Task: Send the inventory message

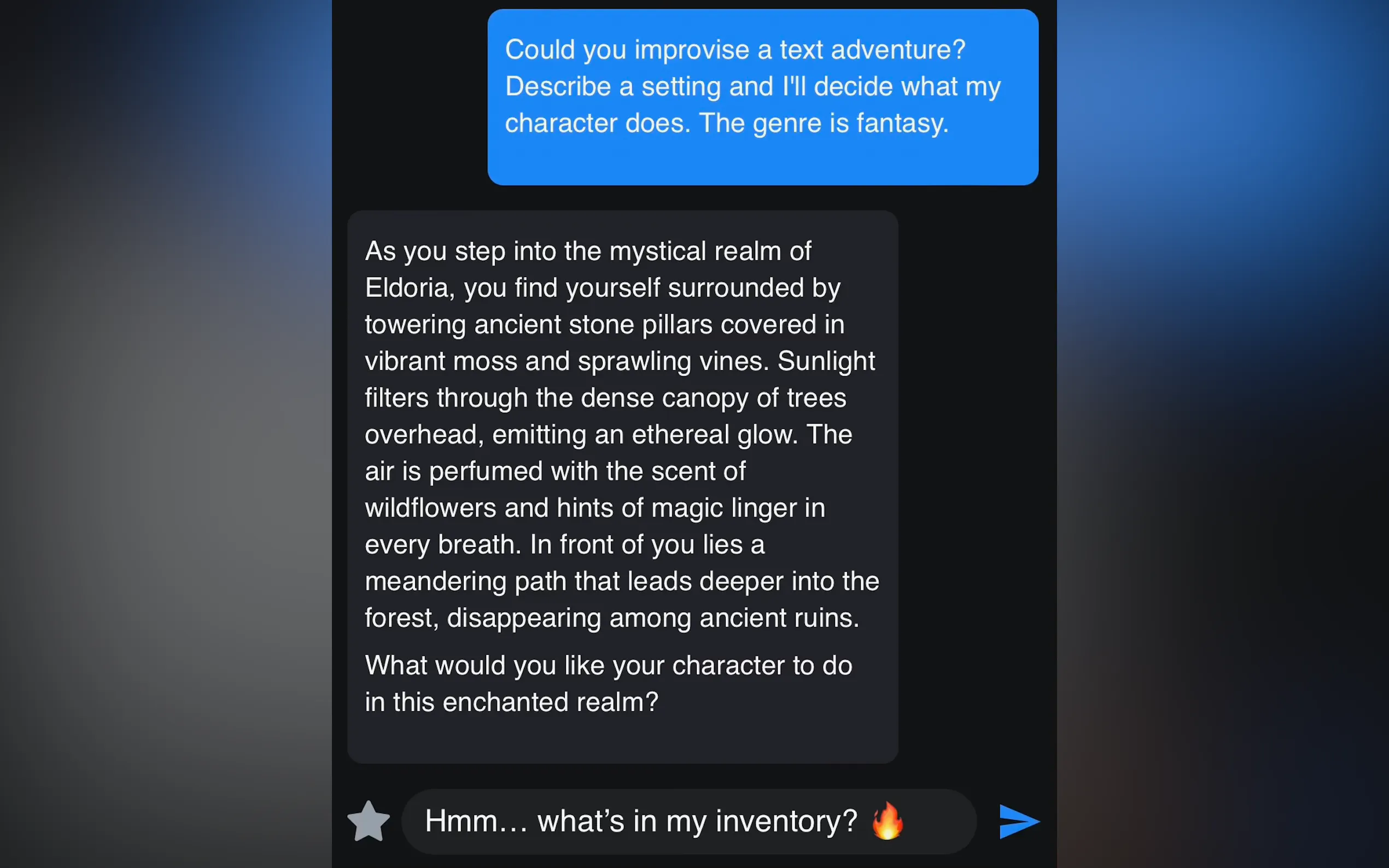Action: coord(1018,821)
